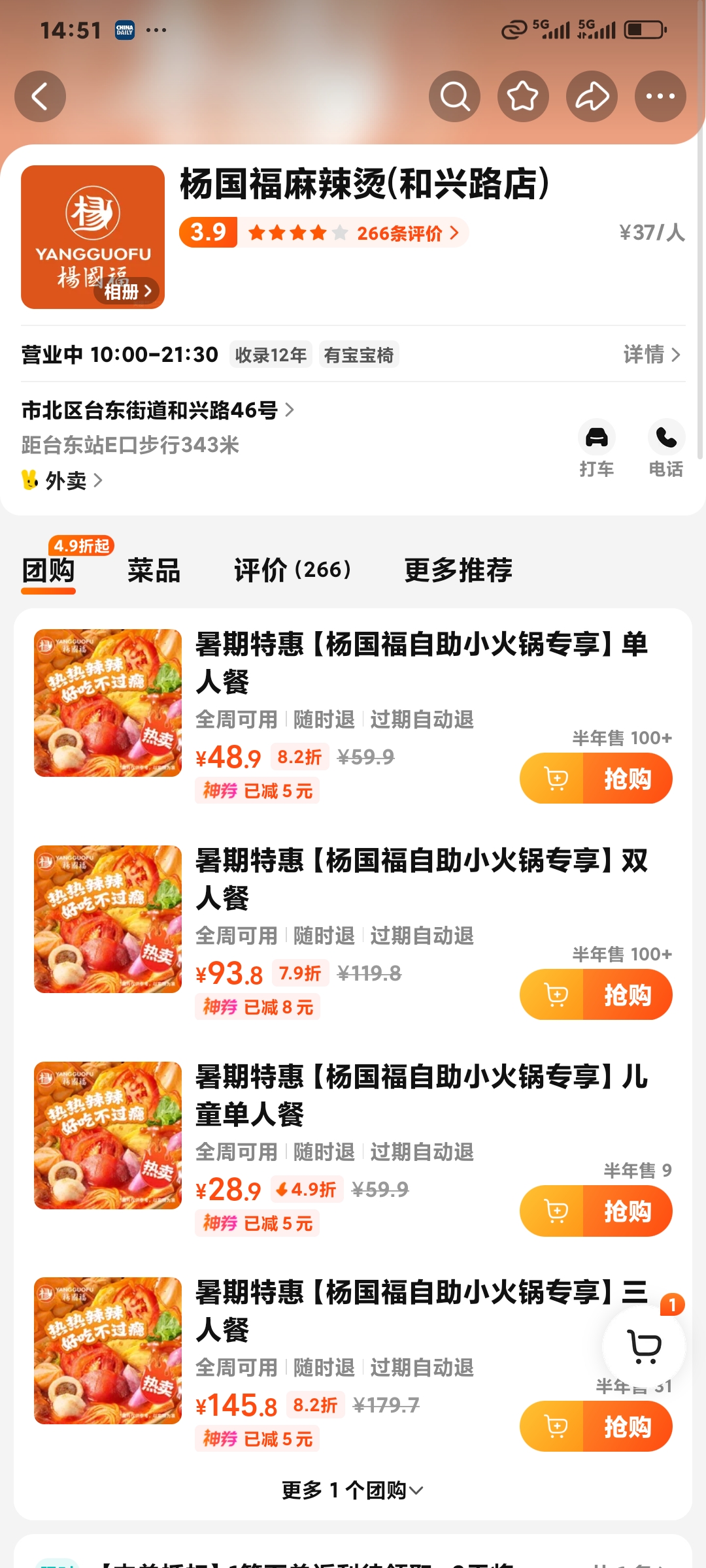Open 详情 for business hours info
The width and height of the screenshot is (706, 1568).
point(651,355)
